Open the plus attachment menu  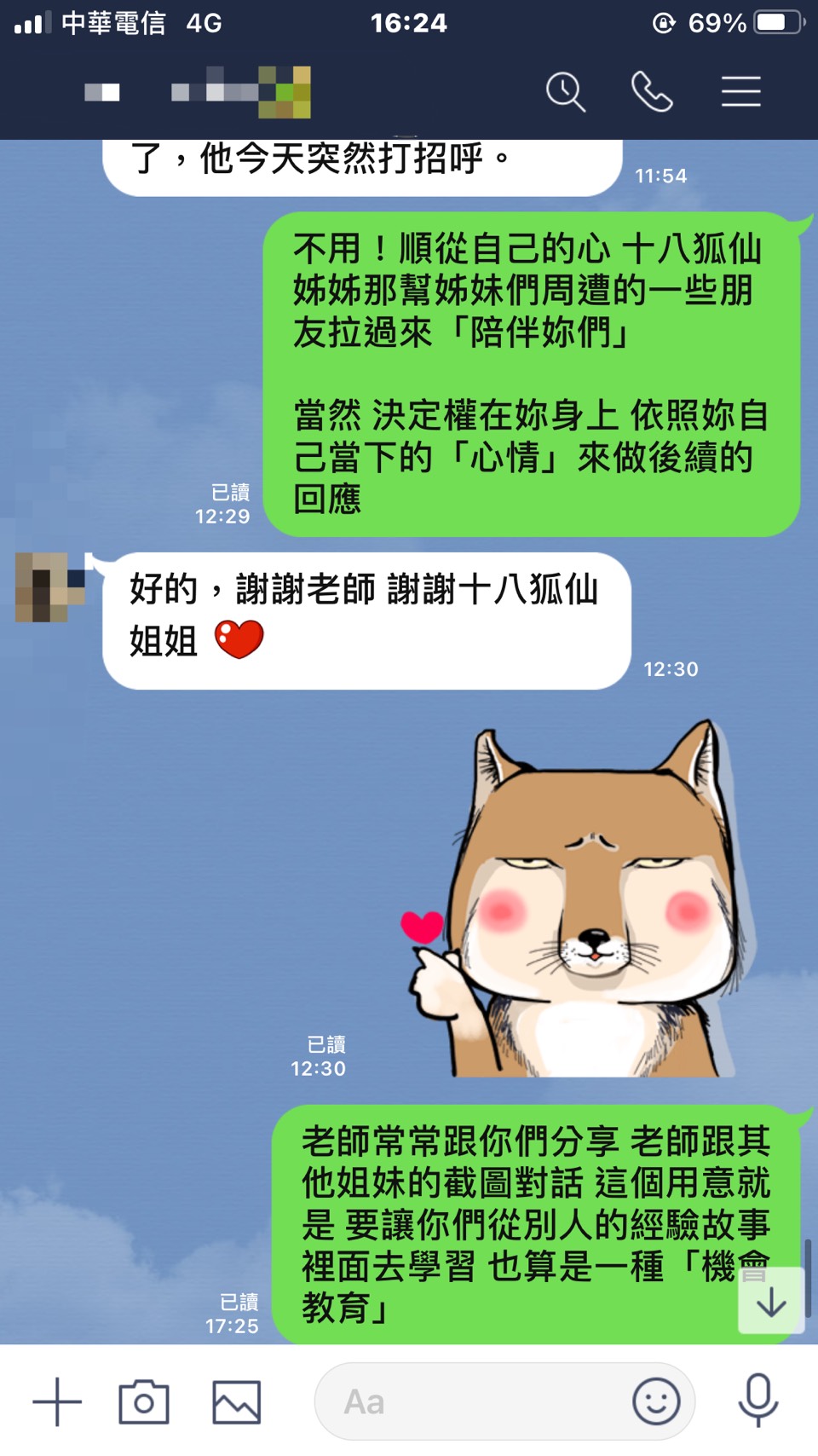(x=57, y=1401)
